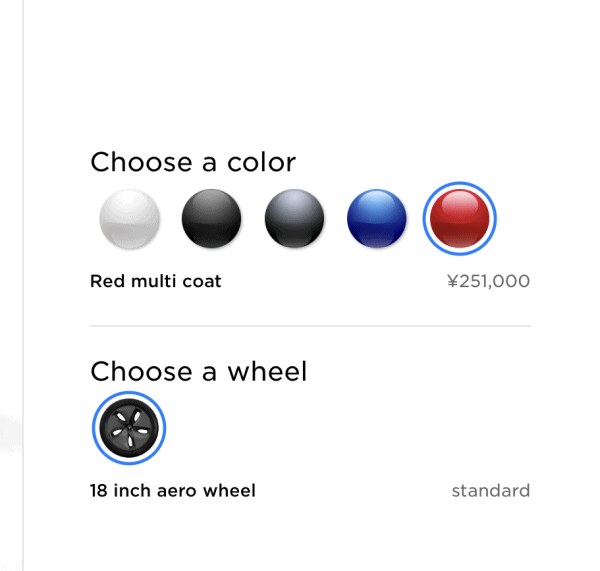The width and height of the screenshot is (600, 571).
Task: Select the white color swatch
Action: click(x=130, y=219)
